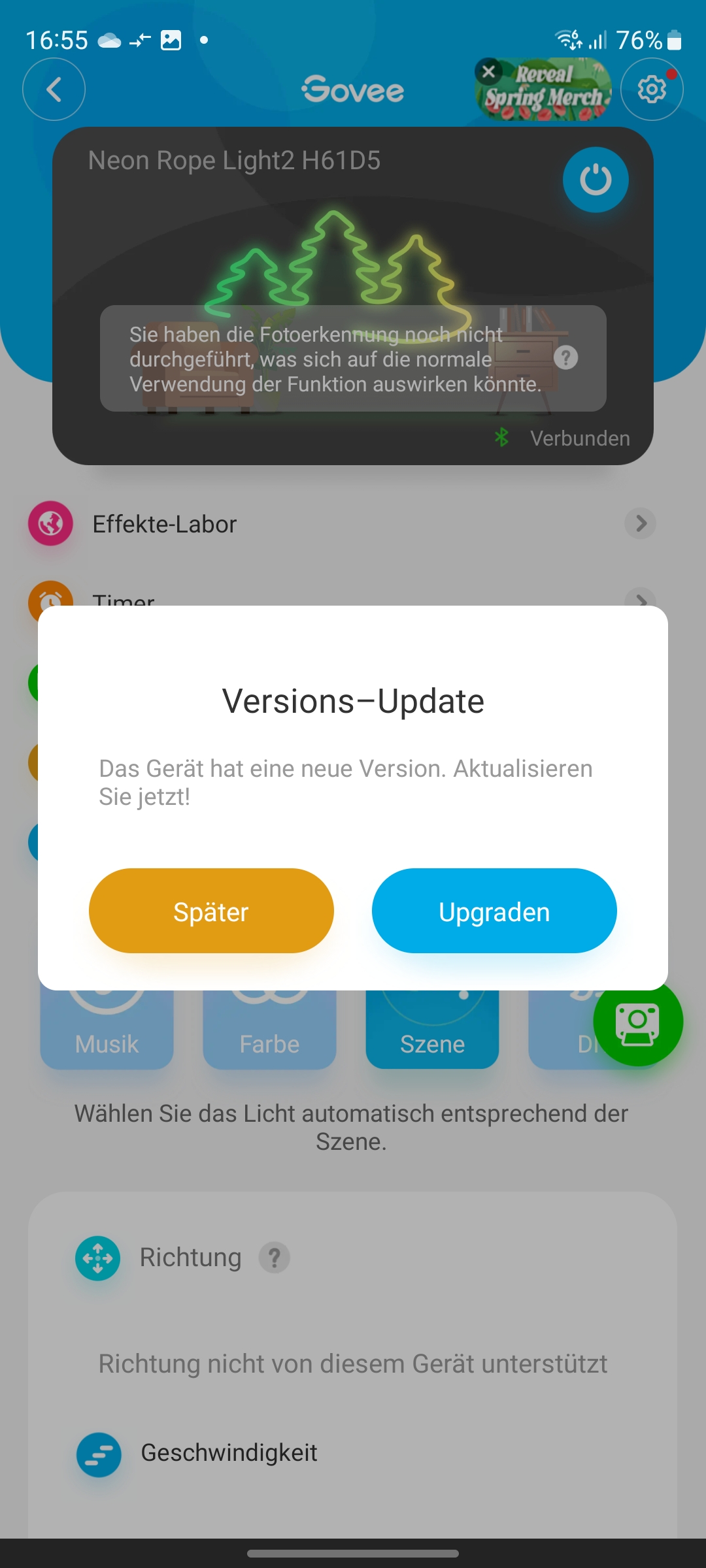Start the firmware update with Upgraden

[x=494, y=911]
